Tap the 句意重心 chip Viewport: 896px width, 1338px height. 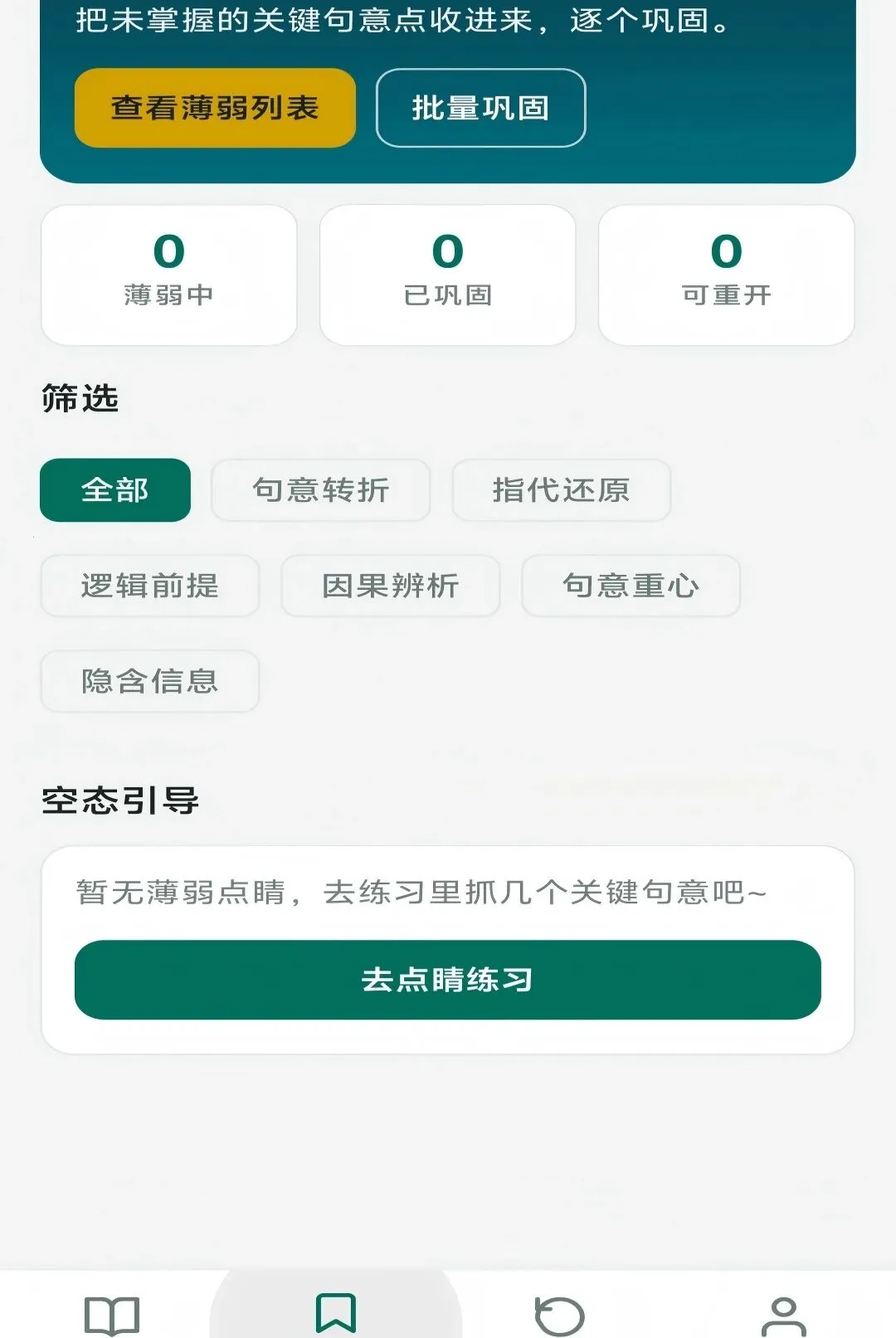click(631, 586)
